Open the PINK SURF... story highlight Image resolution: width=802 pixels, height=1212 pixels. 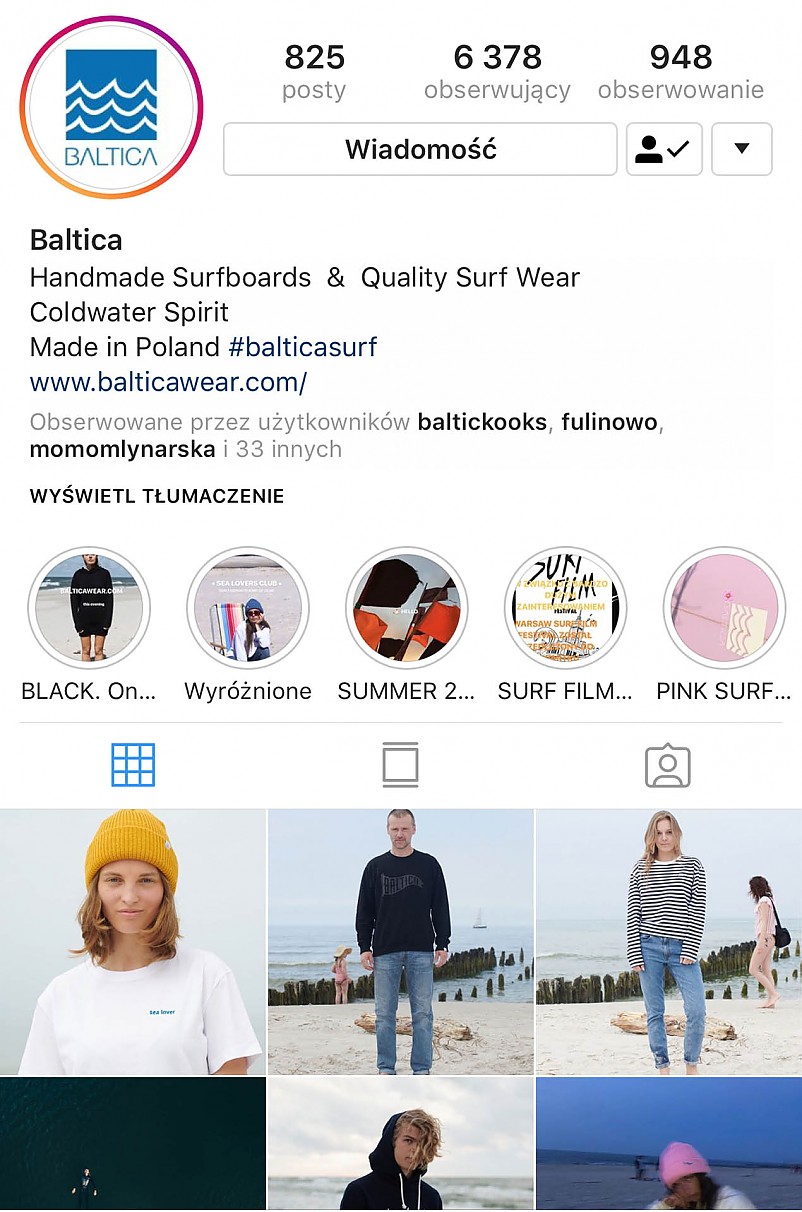pyautogui.click(x=724, y=608)
